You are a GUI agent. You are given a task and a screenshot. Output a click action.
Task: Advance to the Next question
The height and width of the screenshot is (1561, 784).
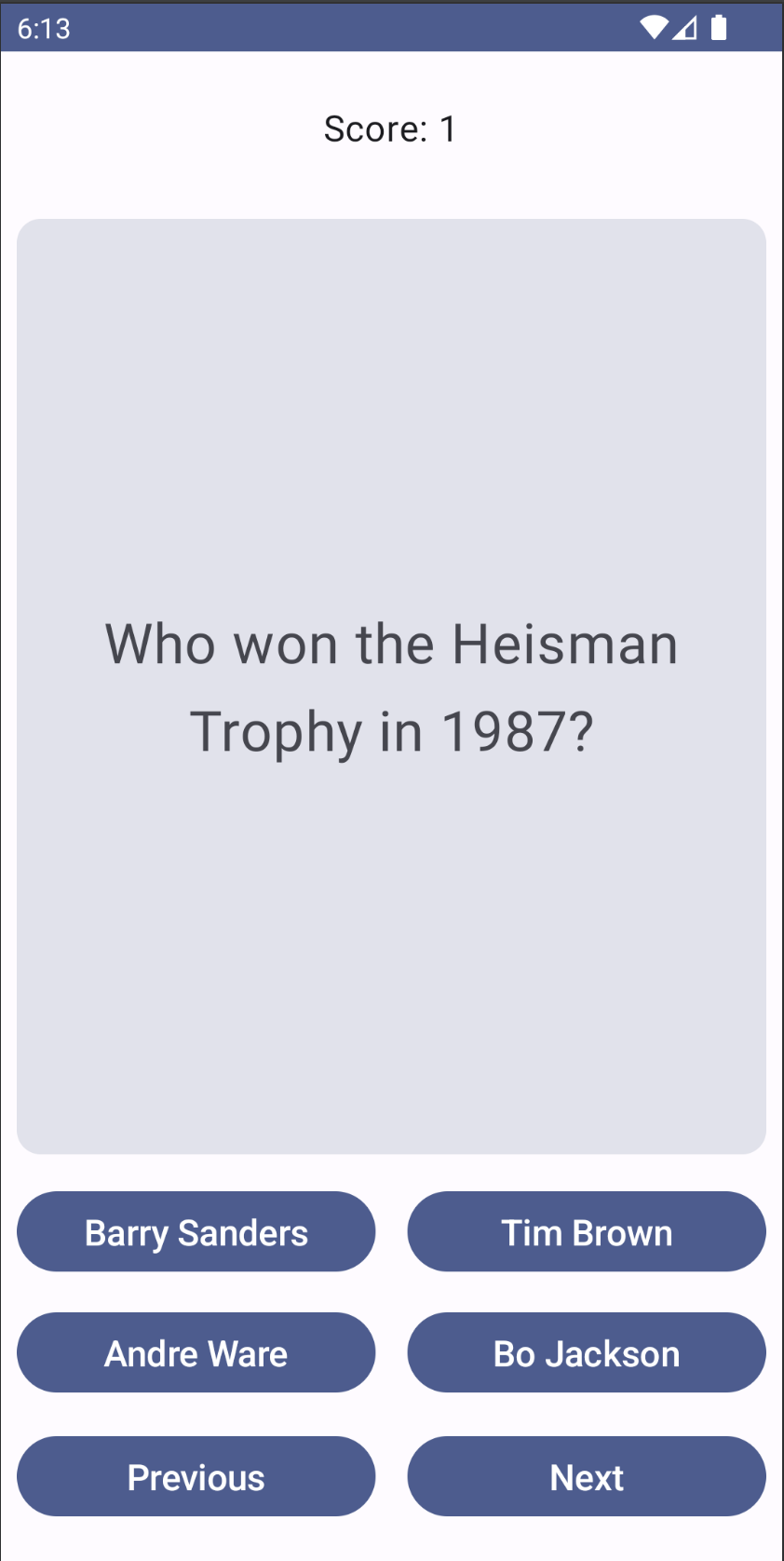[587, 1476]
